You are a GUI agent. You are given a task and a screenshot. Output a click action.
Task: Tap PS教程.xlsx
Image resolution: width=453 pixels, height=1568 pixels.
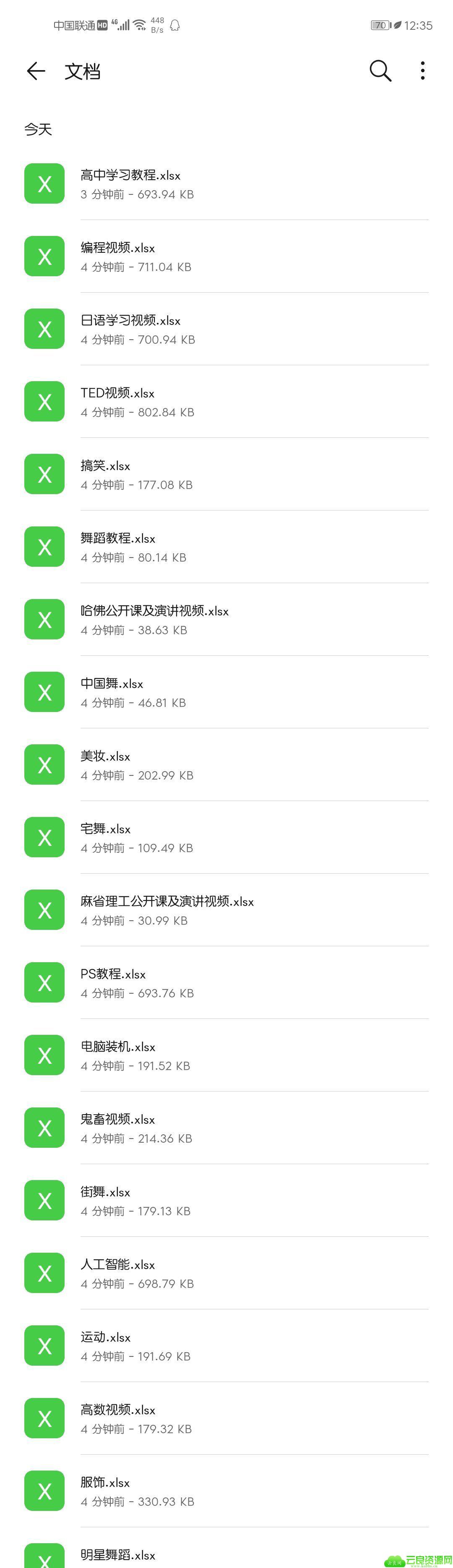(x=226, y=982)
